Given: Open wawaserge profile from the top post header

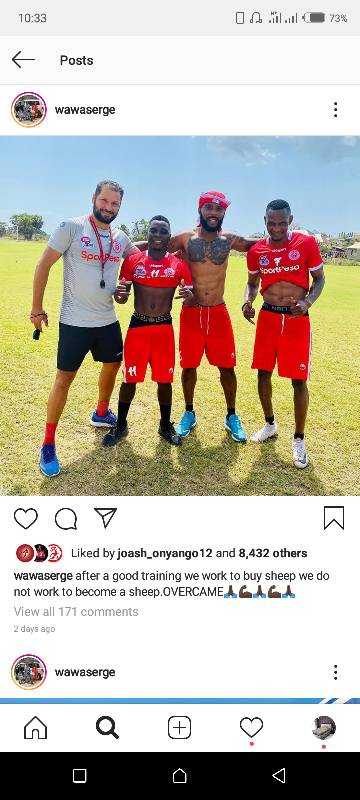Looking at the screenshot, I should 85,110.
